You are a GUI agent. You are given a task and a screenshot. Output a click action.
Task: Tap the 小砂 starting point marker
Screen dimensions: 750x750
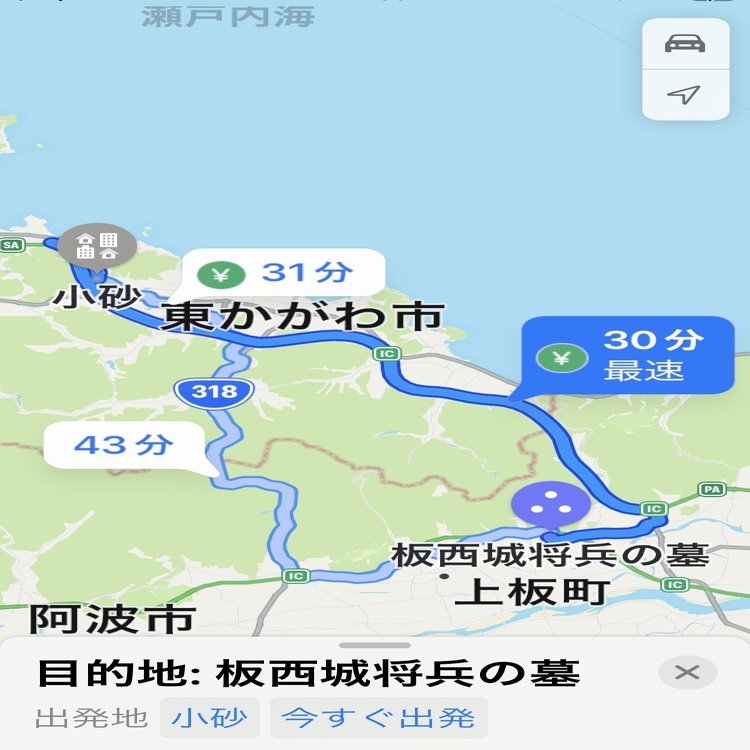click(x=95, y=246)
